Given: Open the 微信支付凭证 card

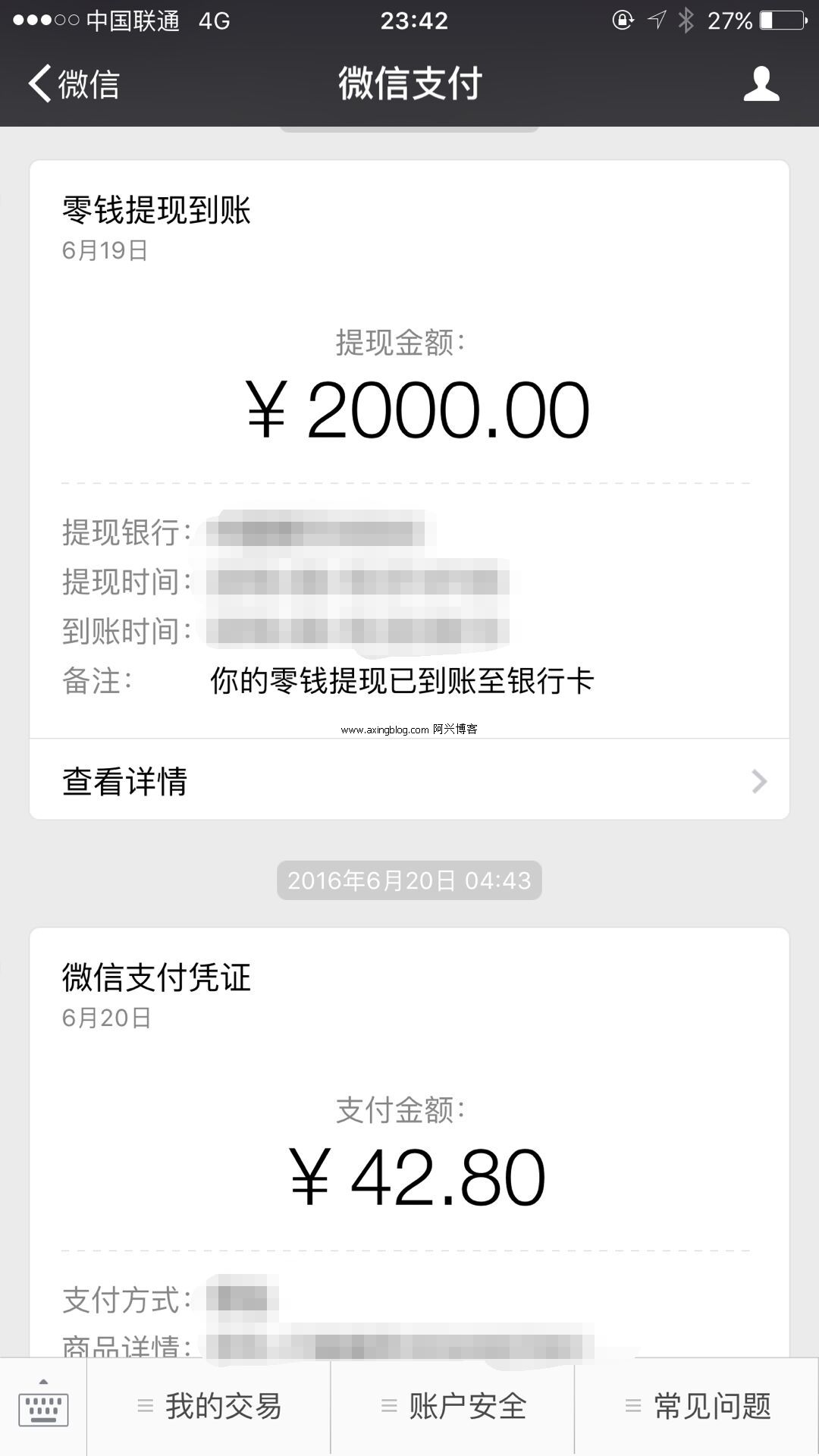Looking at the screenshot, I should [x=409, y=1143].
